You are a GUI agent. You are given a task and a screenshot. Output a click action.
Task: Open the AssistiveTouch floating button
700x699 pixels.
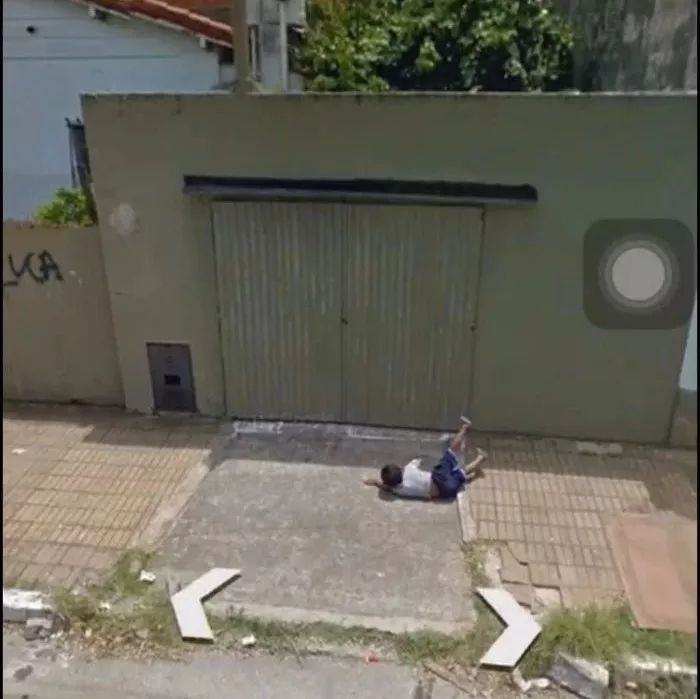639,274
